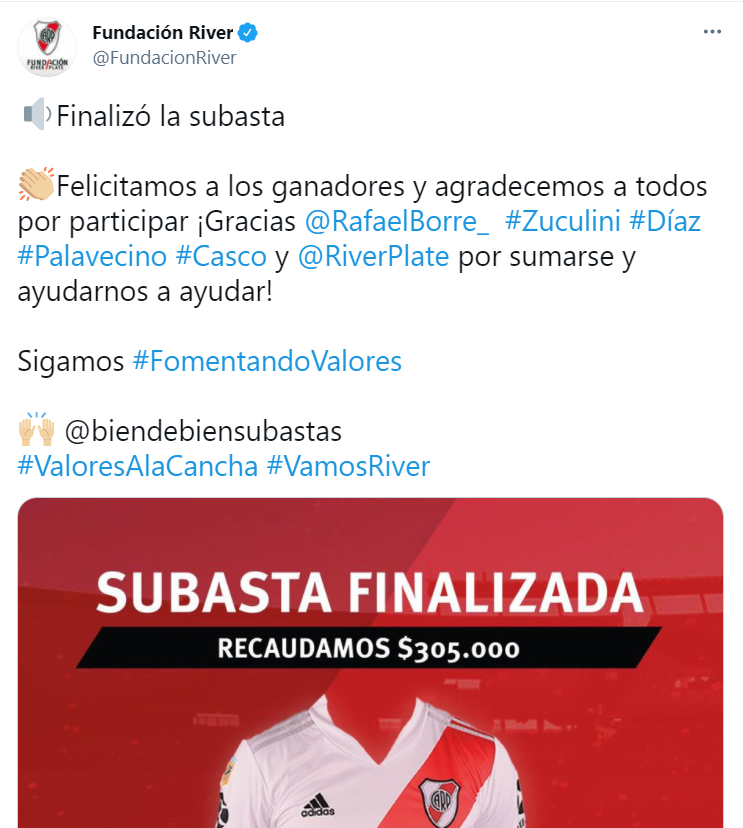Open the #Casco hashtag
Screen dimensions: 743x828
point(221,256)
